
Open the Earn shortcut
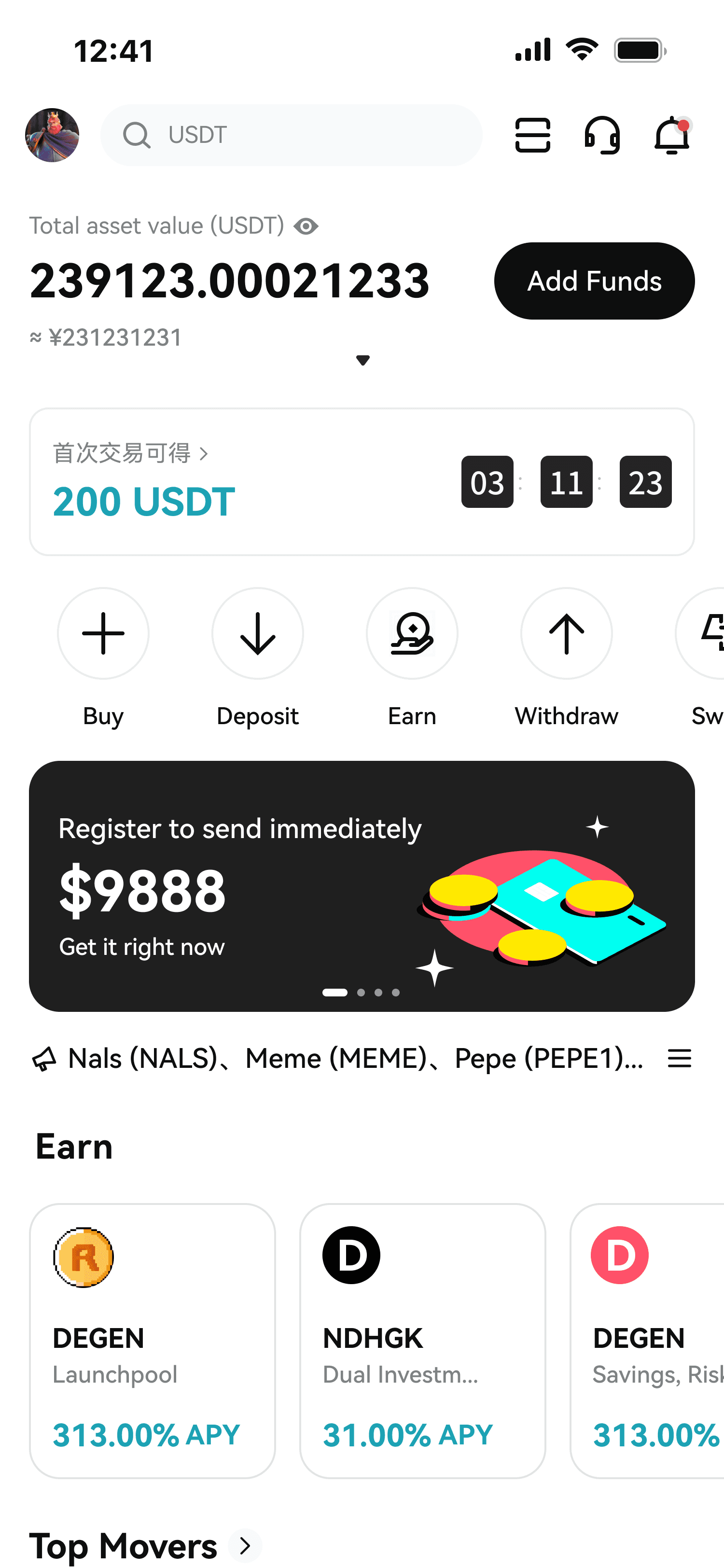tap(412, 634)
